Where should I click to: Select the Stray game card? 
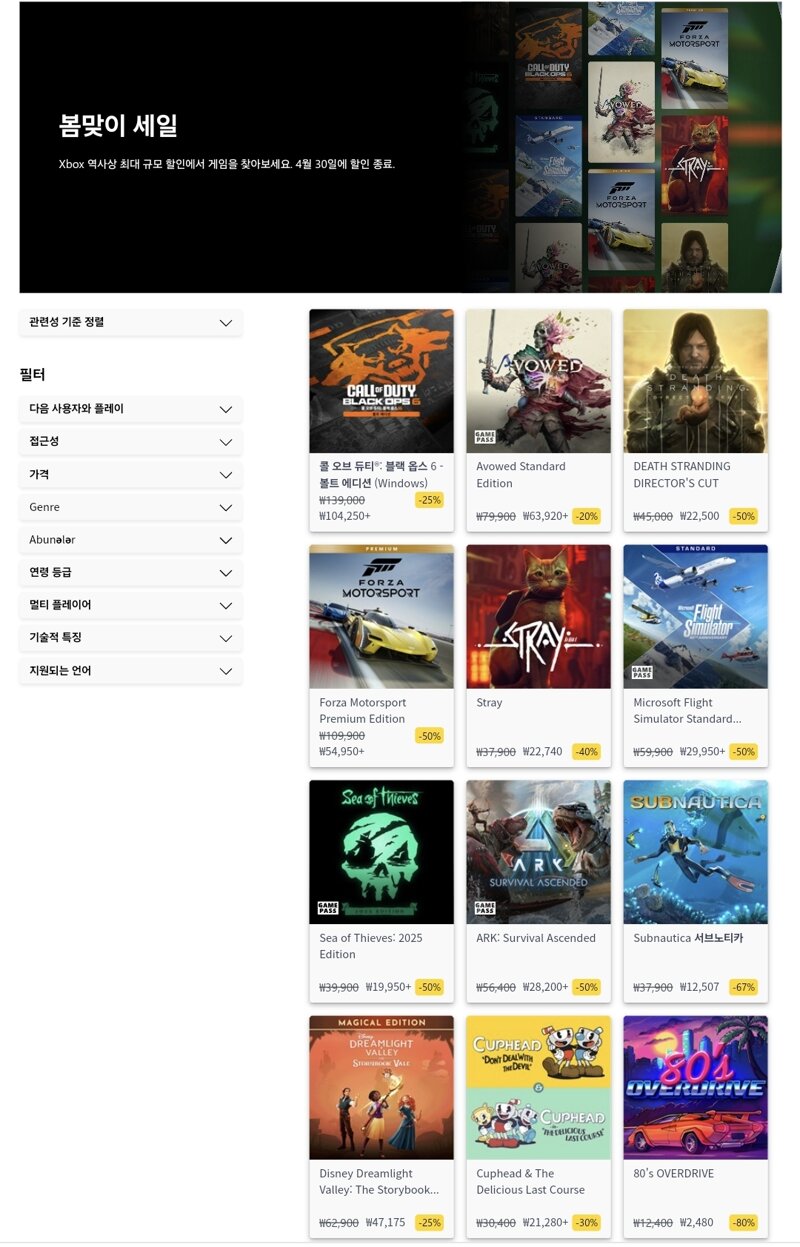[538, 635]
